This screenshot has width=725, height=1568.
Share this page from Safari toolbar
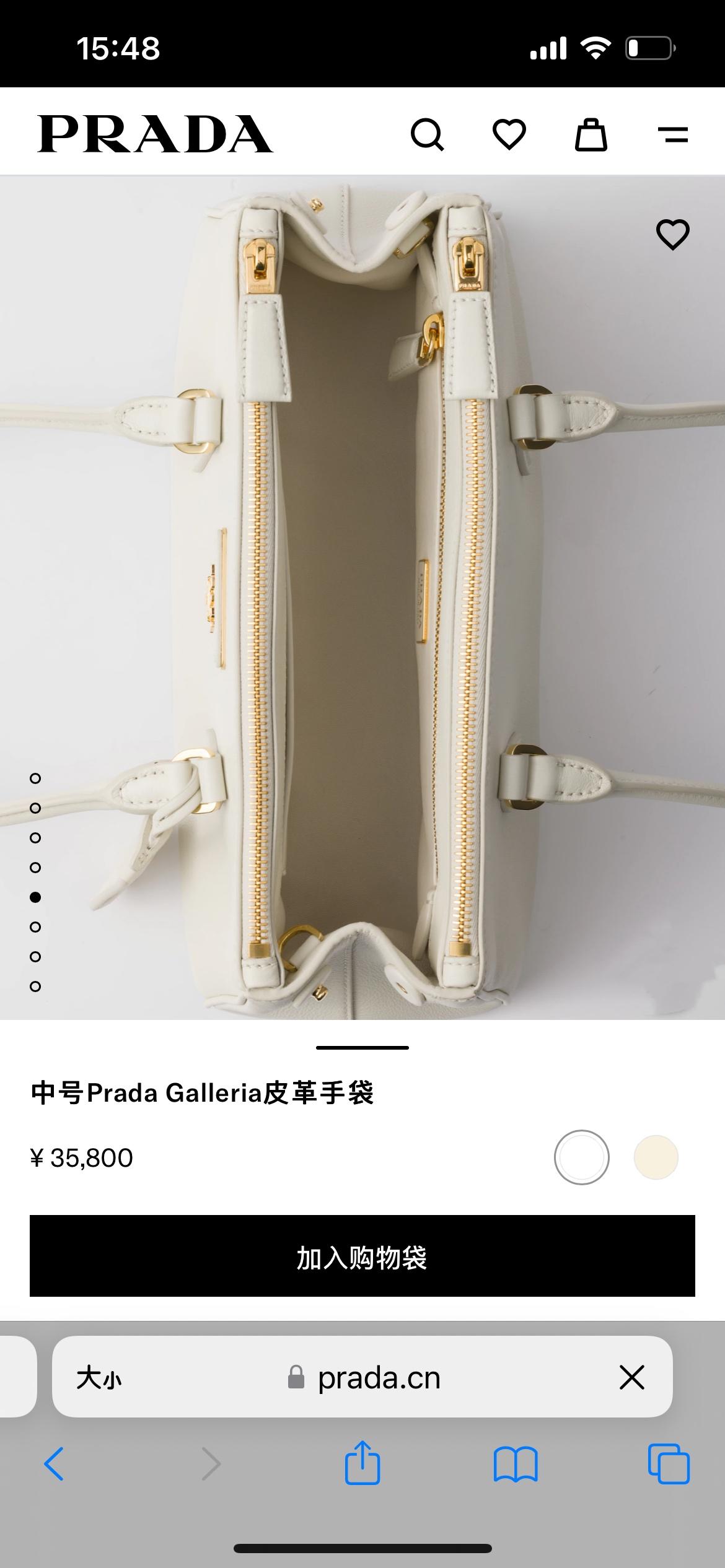click(x=362, y=1463)
